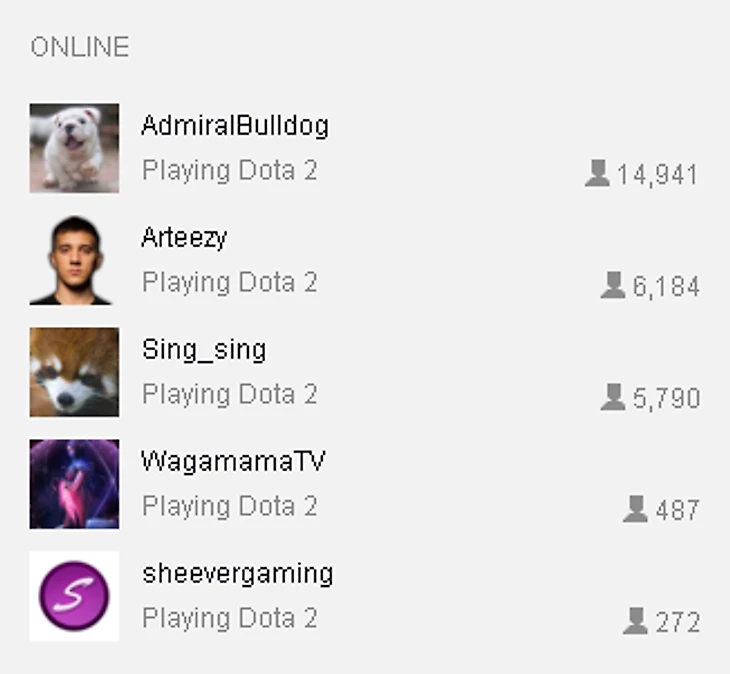Open Arteezy's channel
The image size is (730, 674).
(184, 238)
